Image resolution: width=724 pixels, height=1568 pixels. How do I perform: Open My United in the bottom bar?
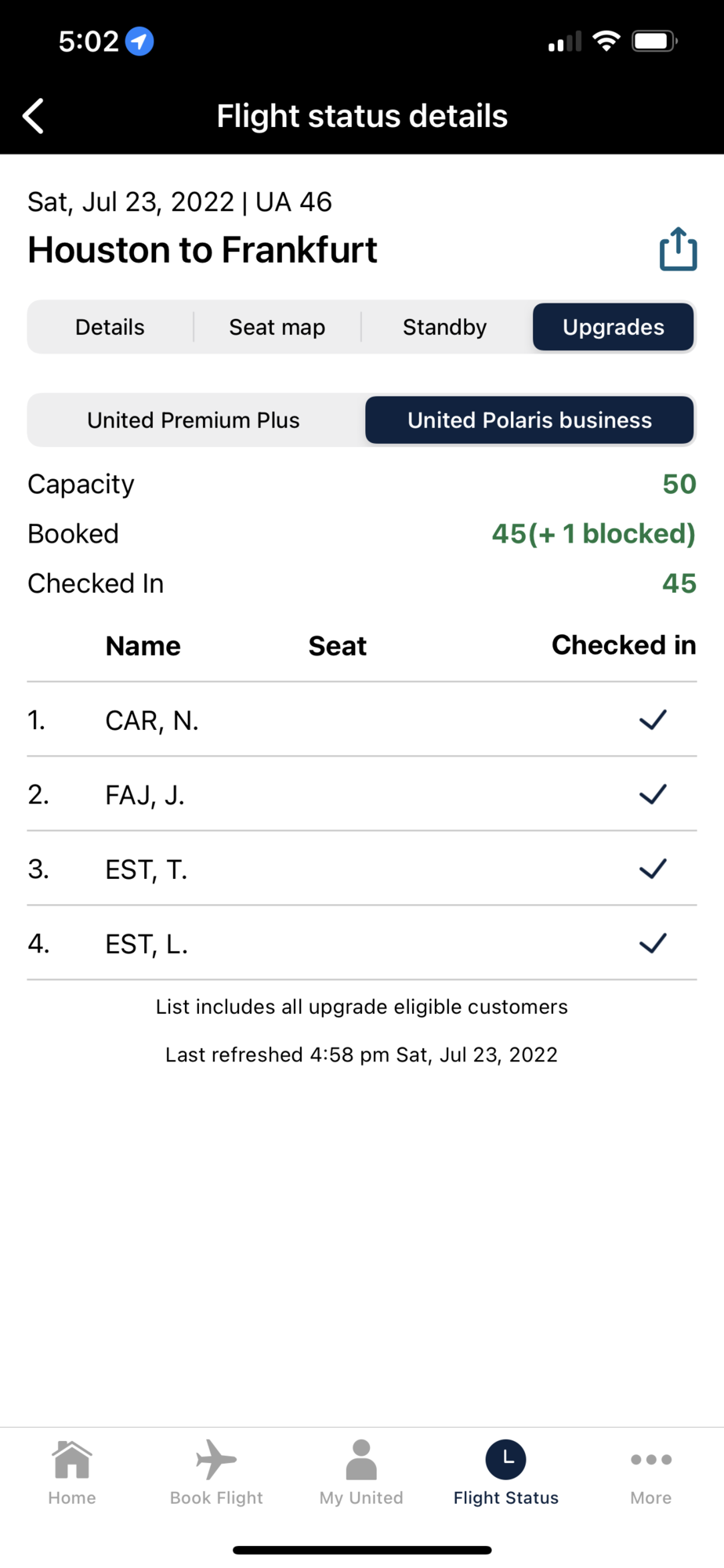tap(361, 1473)
